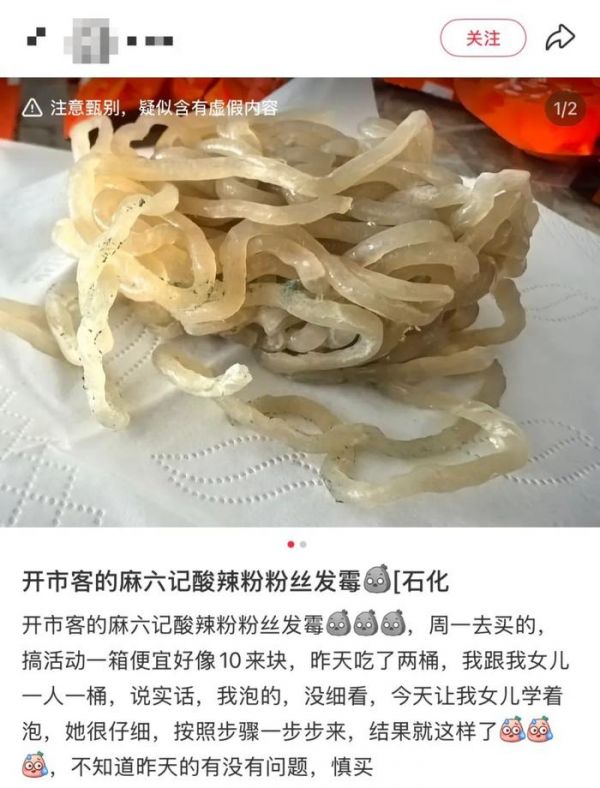600x788 pixels.
Task: Share this post with the arrow icon
Action: 559,38
